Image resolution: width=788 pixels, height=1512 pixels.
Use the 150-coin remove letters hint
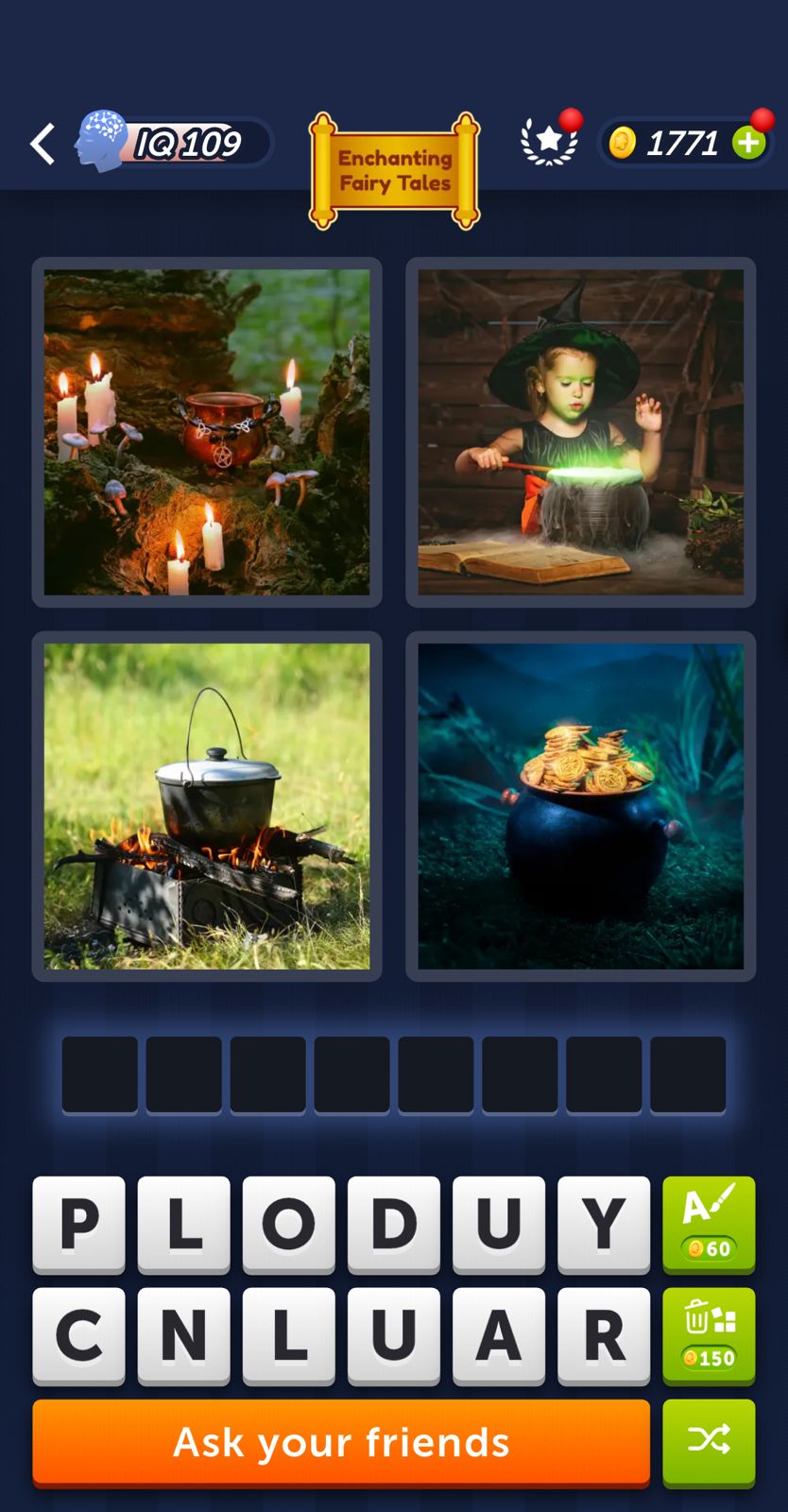click(709, 1335)
